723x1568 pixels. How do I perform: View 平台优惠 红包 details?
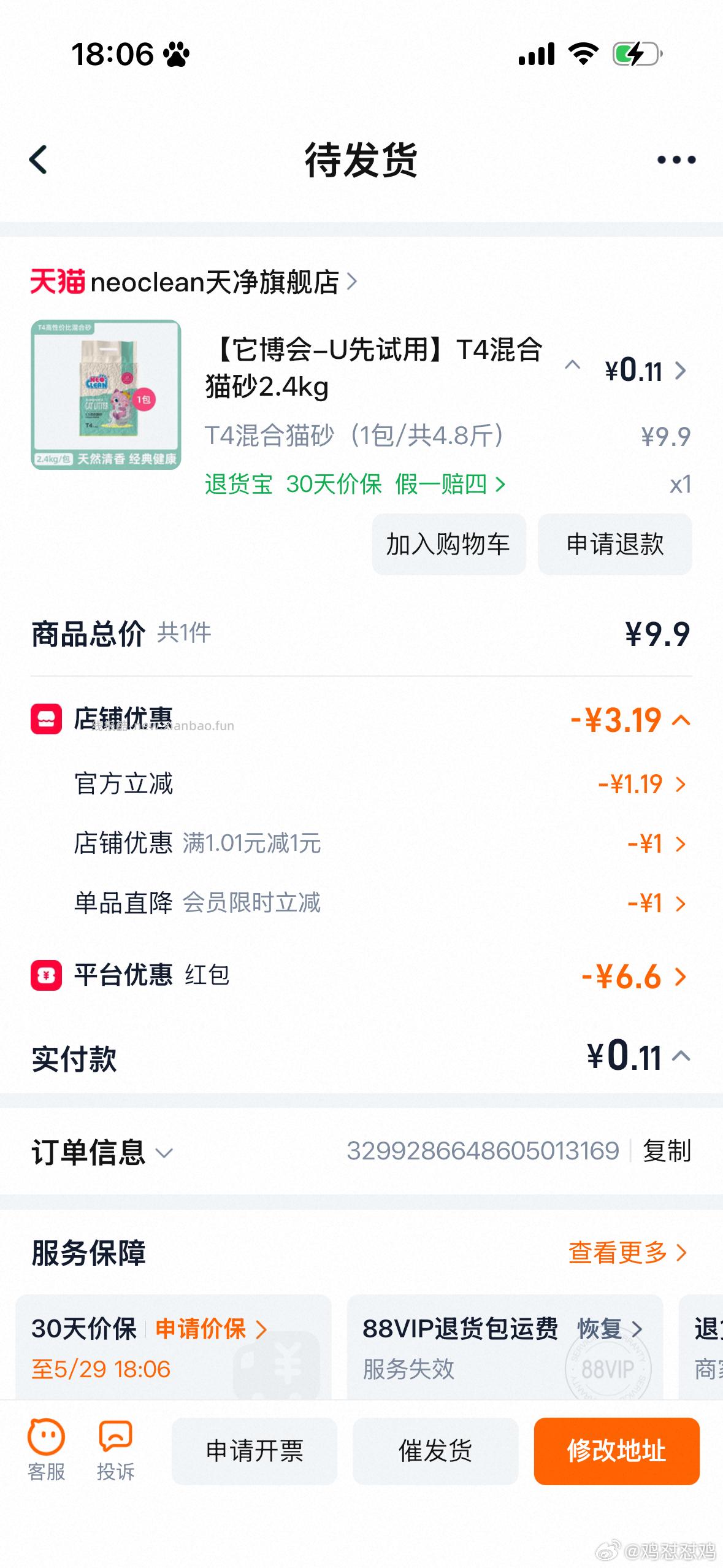click(633, 976)
